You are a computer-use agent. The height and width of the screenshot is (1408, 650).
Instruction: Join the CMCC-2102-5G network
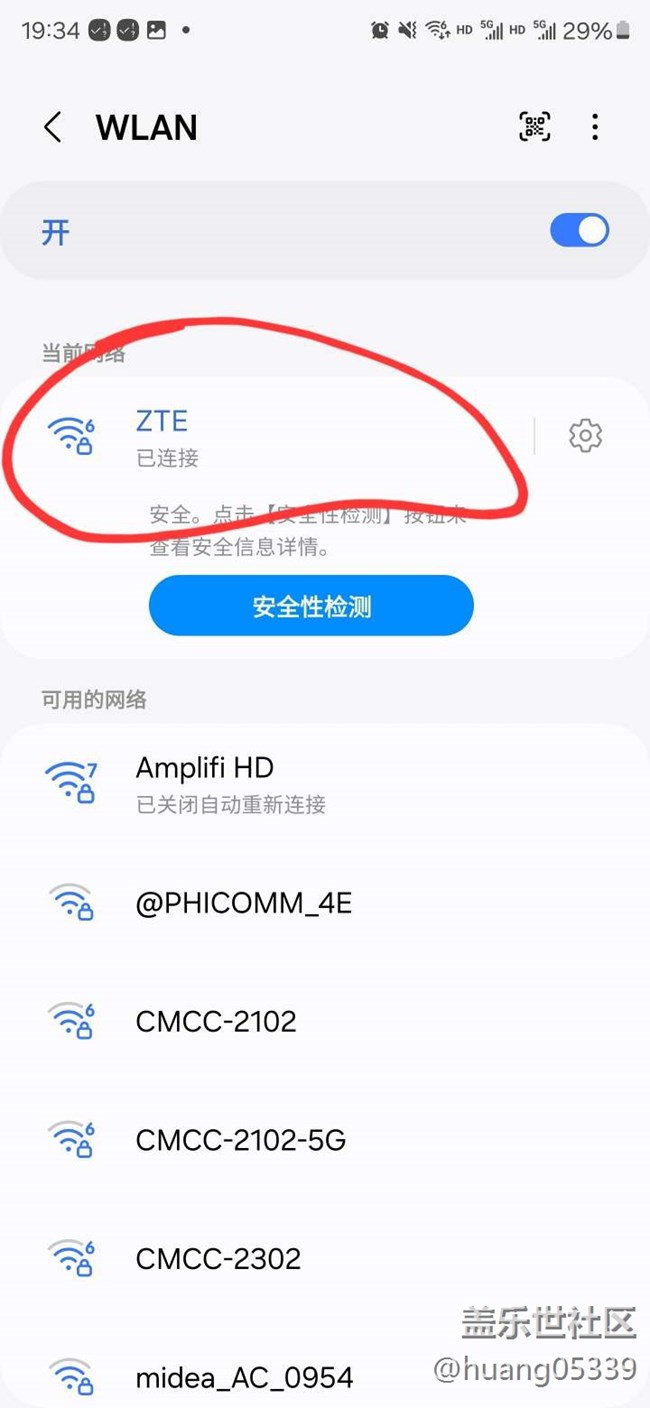click(325, 1139)
